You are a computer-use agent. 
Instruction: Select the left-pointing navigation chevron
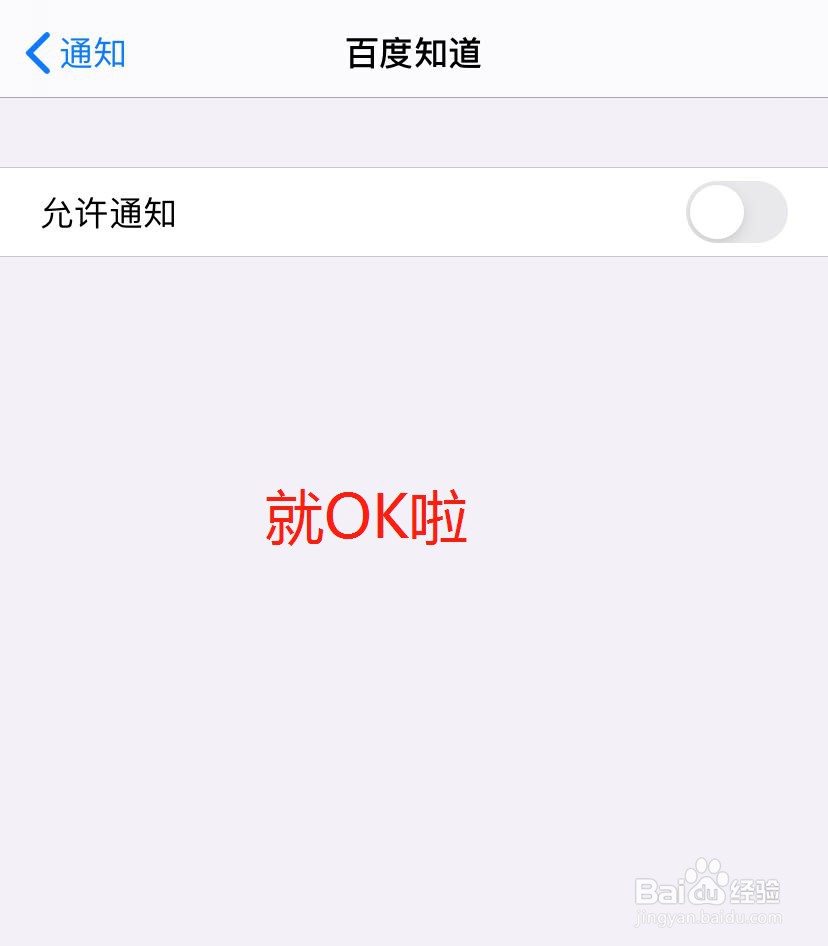[x=38, y=54]
